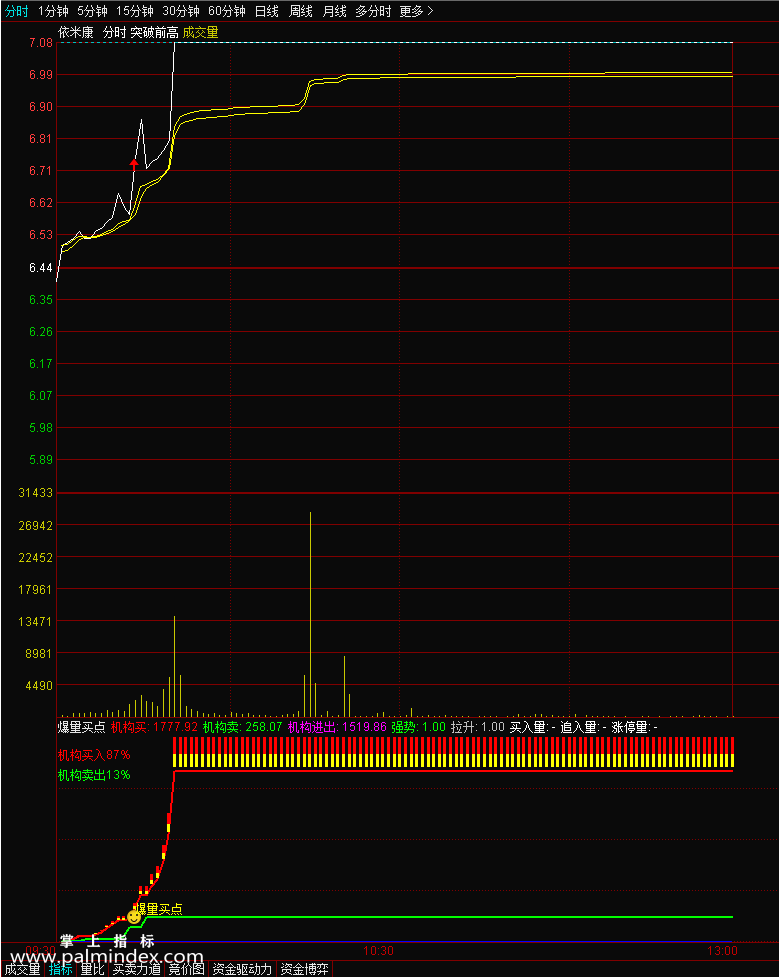Select the 60分钟 timeframe
Image resolution: width=779 pixels, height=977 pixels.
pyautogui.click(x=227, y=11)
